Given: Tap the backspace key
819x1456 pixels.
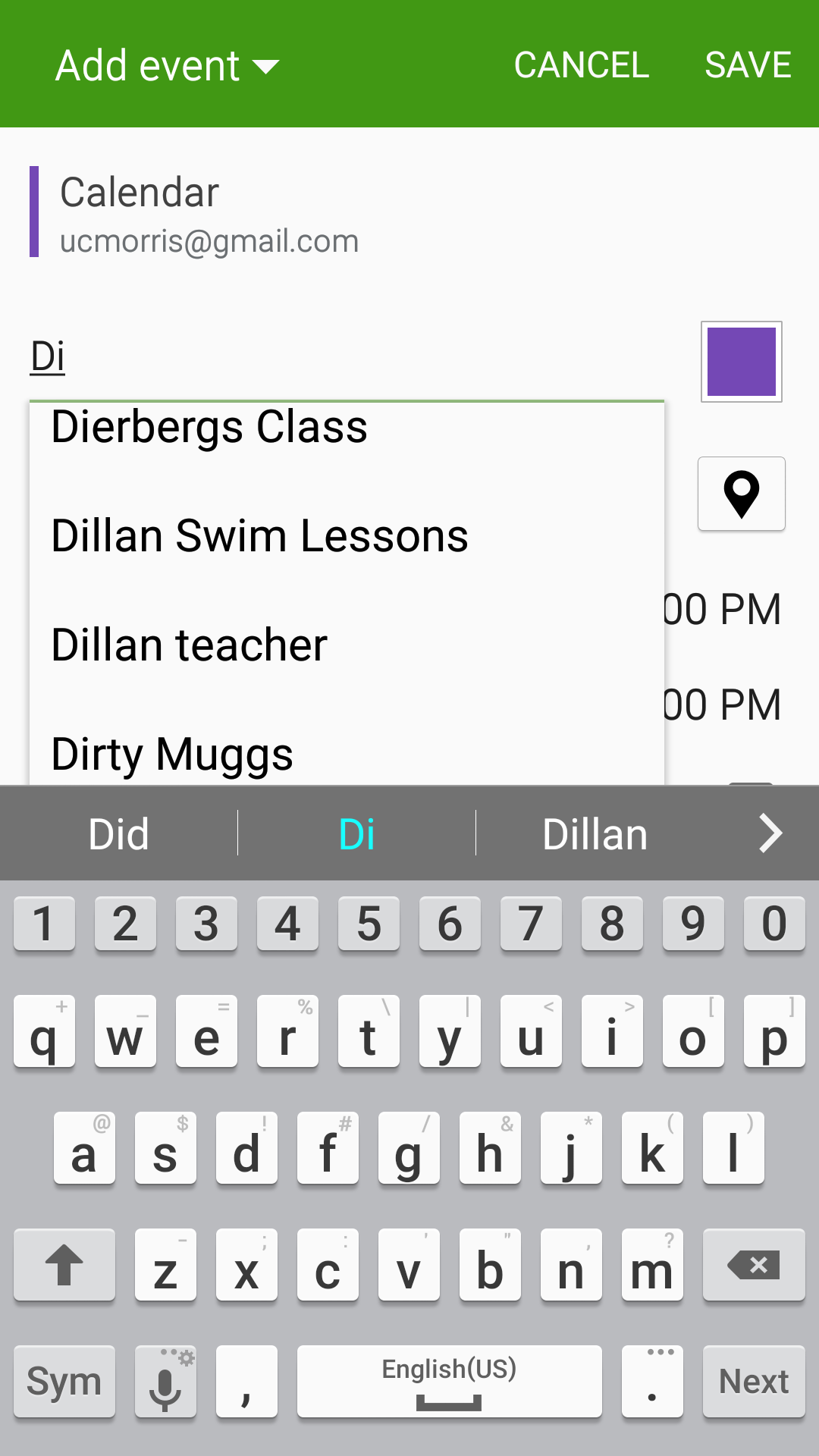Looking at the screenshot, I should pyautogui.click(x=754, y=1264).
